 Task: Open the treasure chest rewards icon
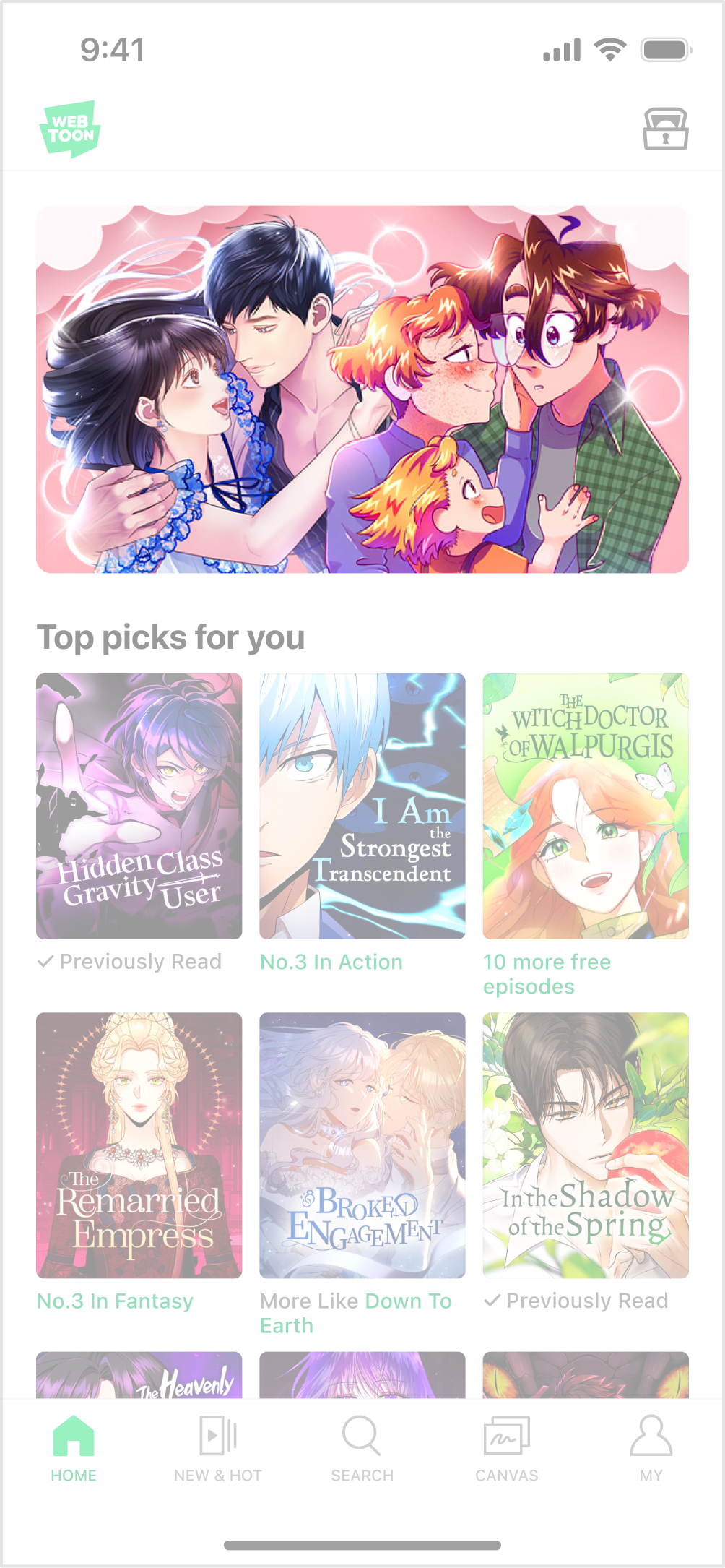tap(665, 129)
